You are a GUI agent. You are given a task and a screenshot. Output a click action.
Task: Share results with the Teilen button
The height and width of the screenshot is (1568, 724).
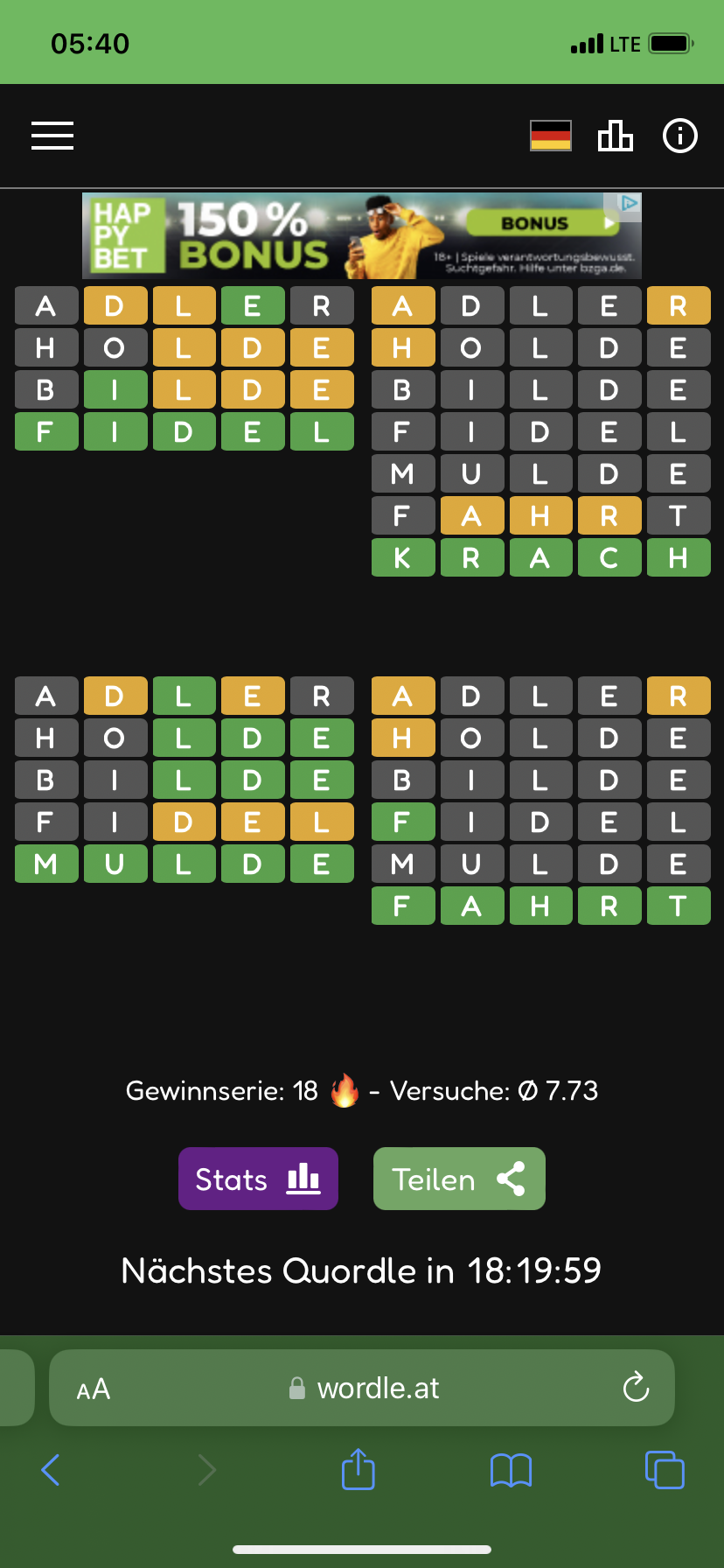pos(459,1179)
